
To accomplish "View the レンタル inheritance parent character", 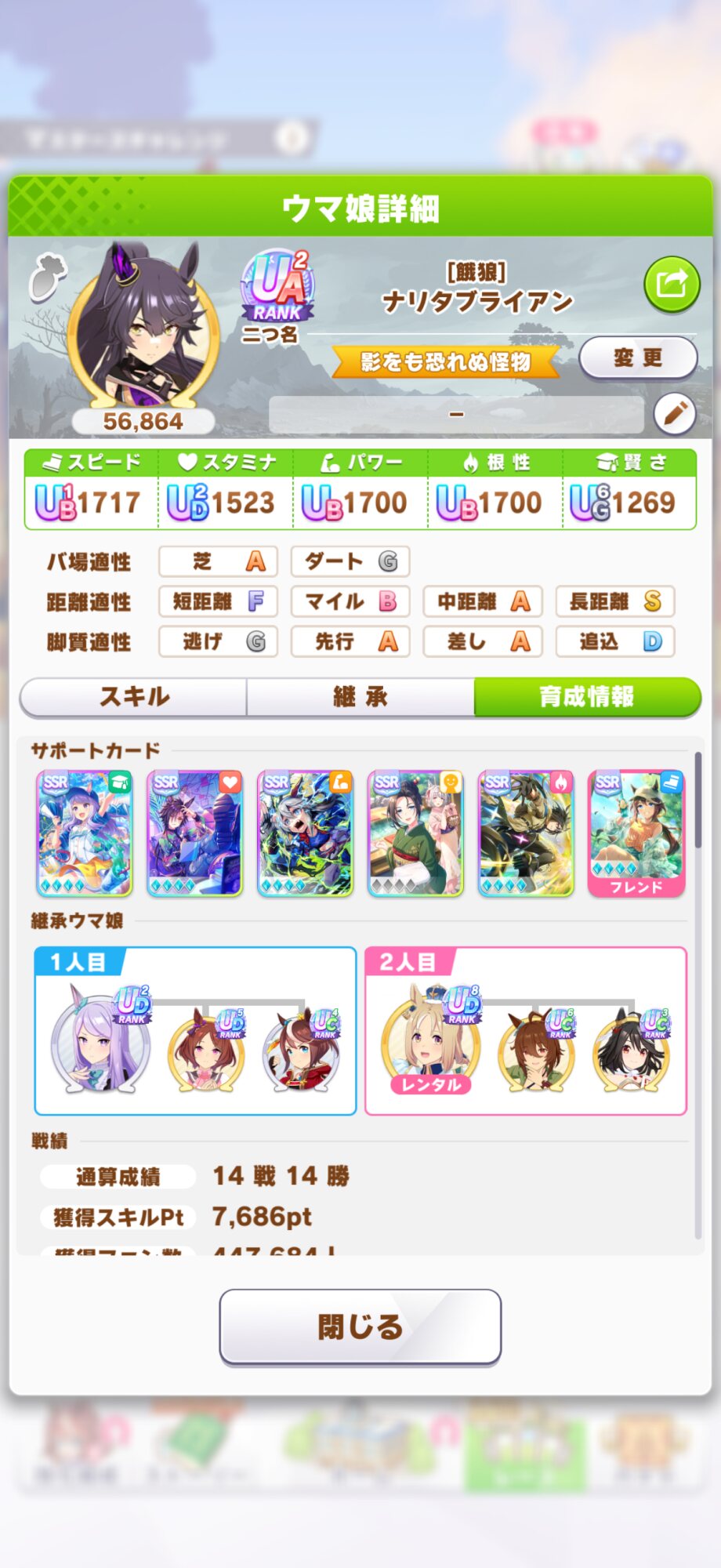I will (x=430, y=1043).
